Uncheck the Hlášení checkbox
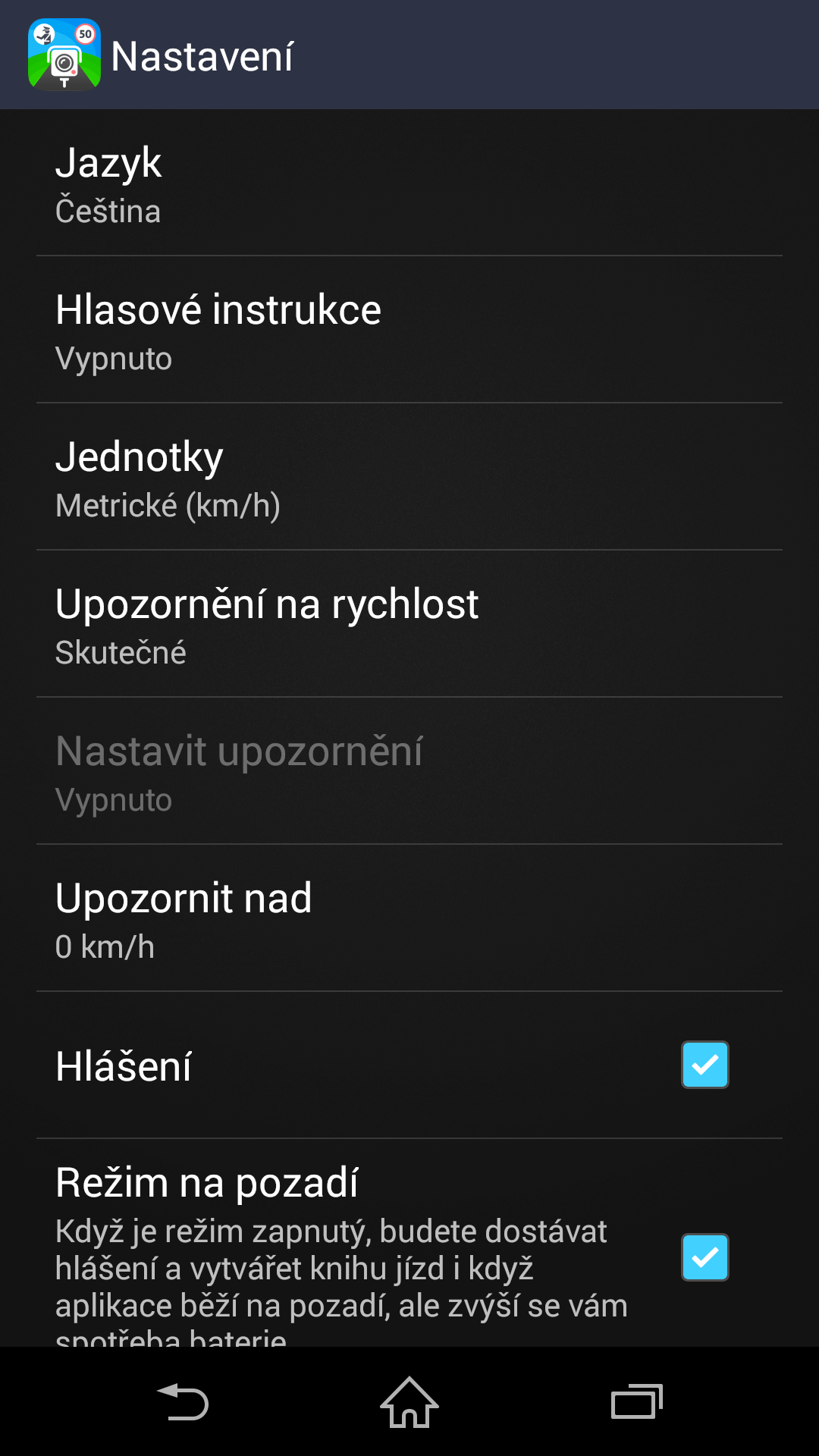 [705, 1065]
